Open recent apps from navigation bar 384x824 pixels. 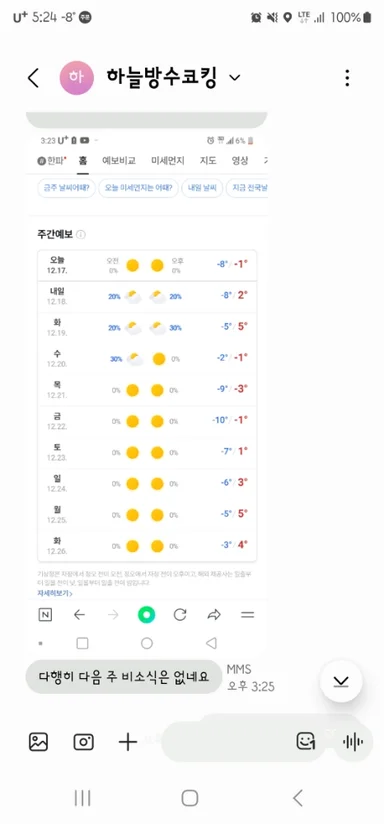point(82,798)
